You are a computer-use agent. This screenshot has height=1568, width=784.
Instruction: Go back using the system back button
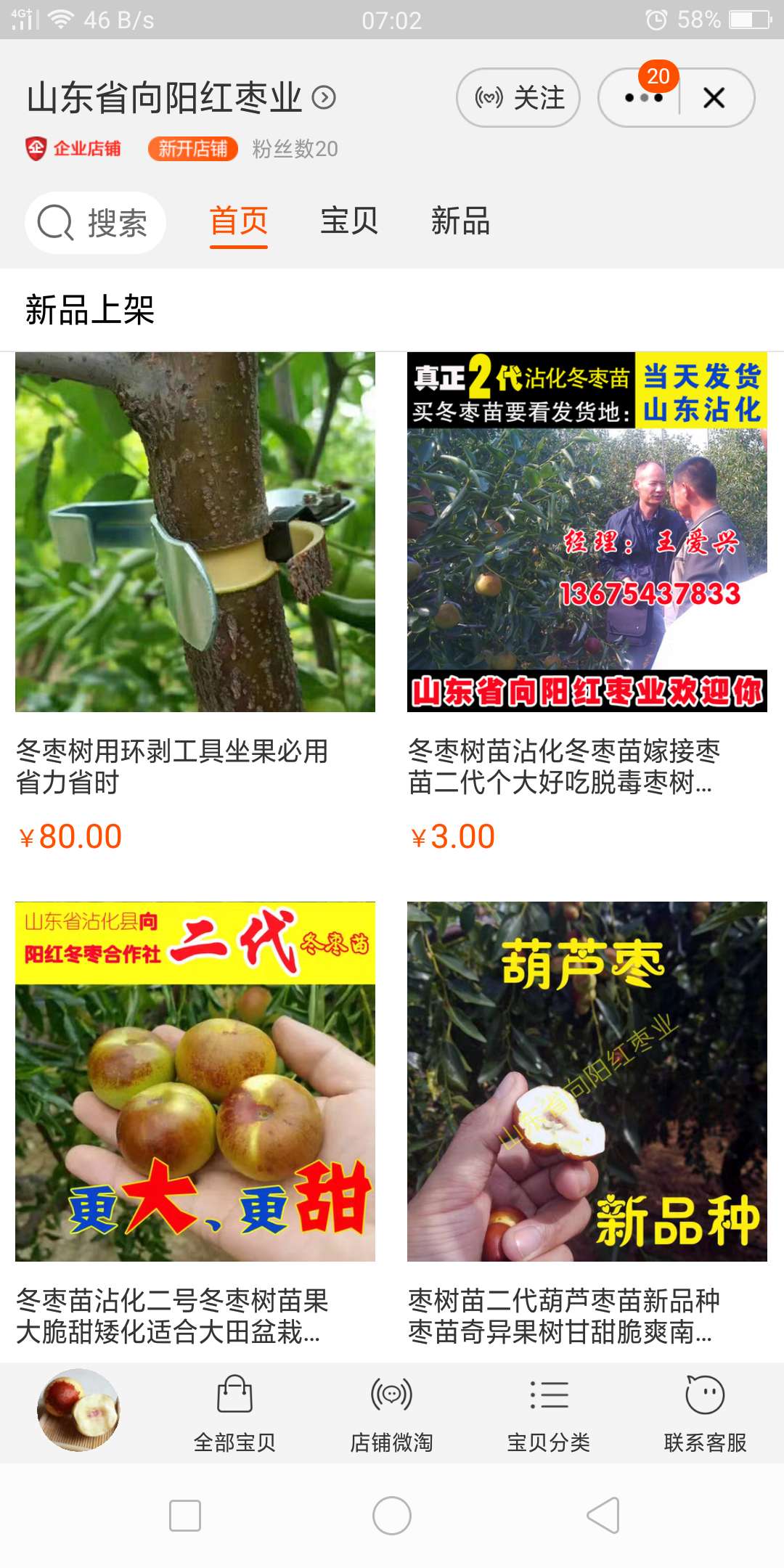[x=603, y=1515]
